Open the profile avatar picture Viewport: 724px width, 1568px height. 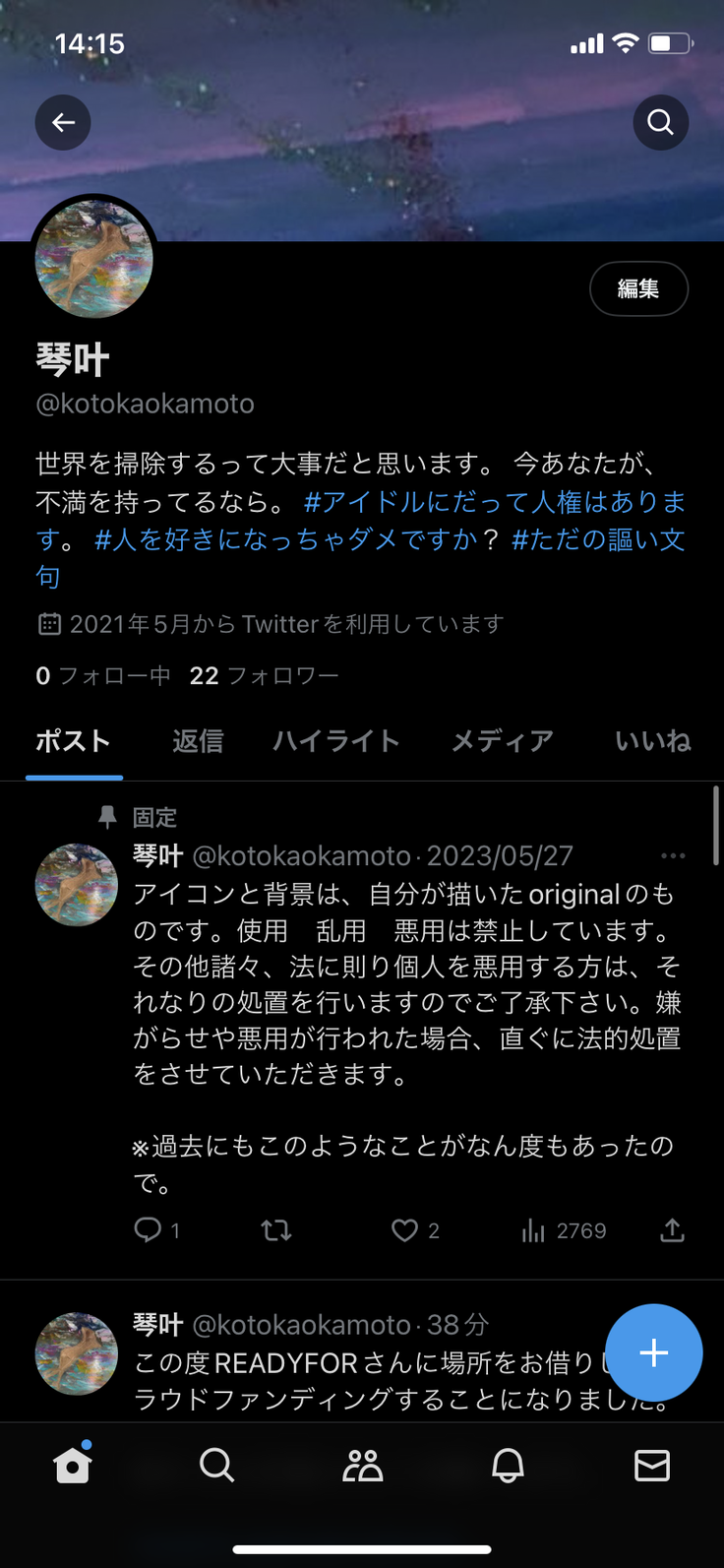pyautogui.click(x=94, y=259)
